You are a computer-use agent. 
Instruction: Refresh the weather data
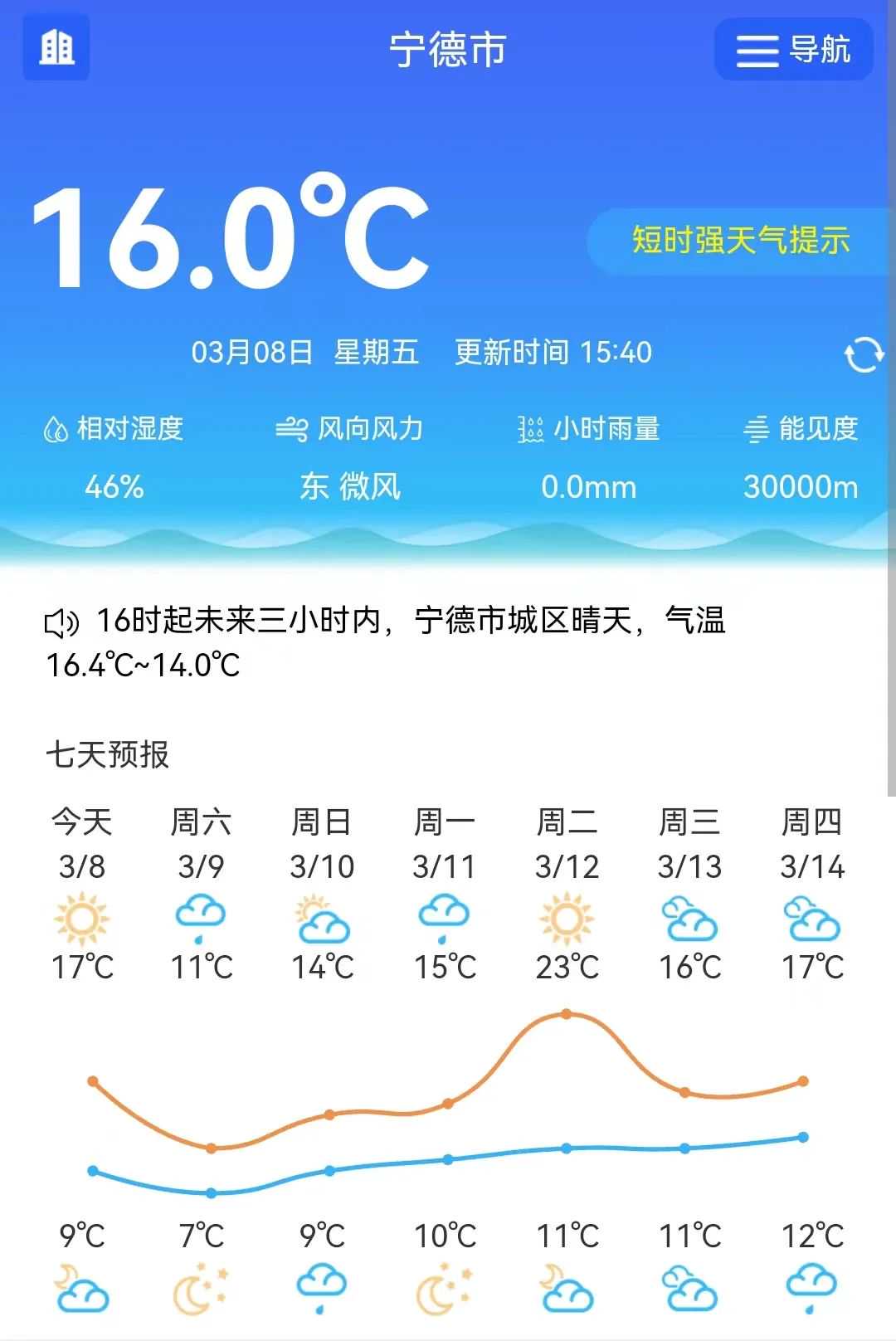[x=864, y=354]
